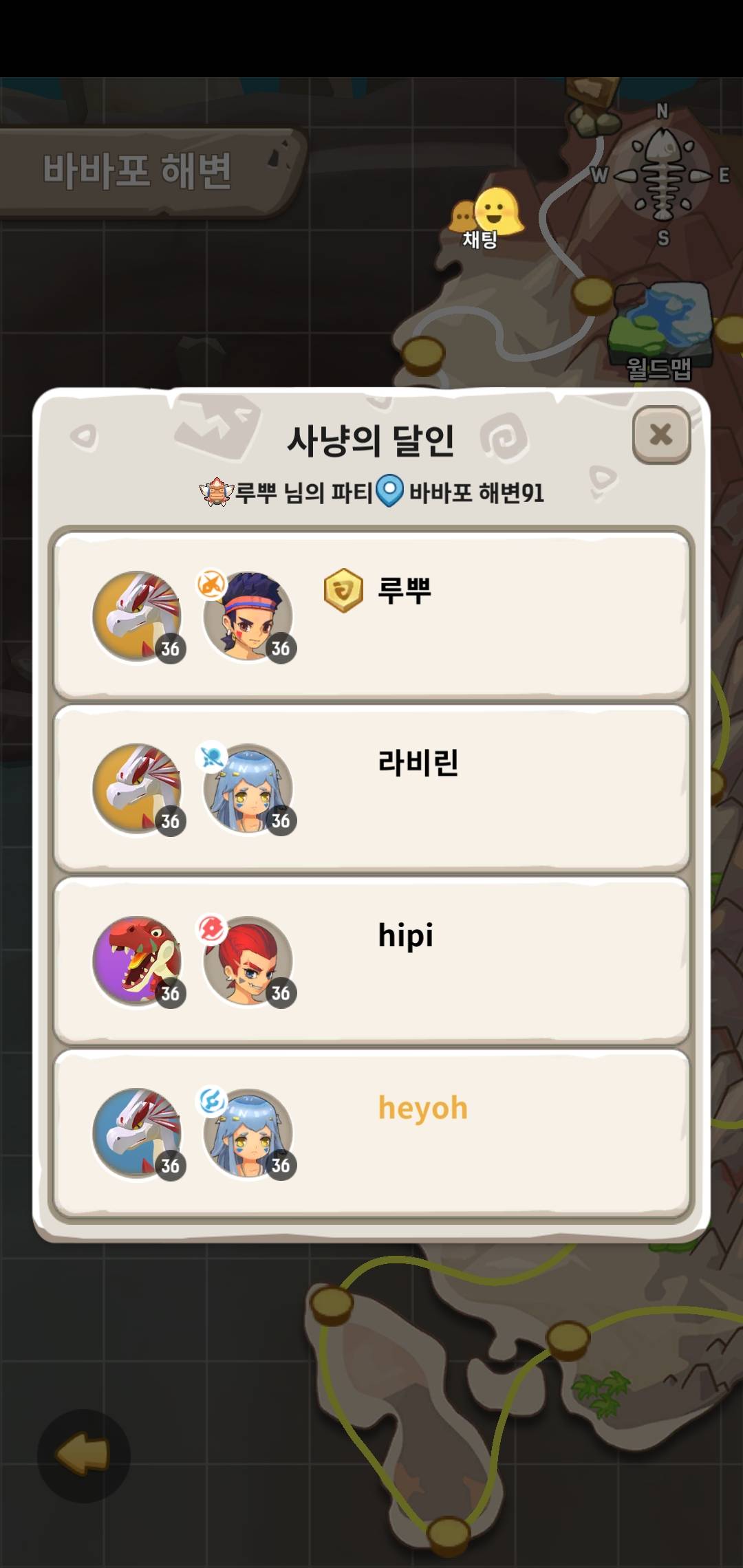
Task: Go back with the yellow arrow
Action: tap(83, 1454)
